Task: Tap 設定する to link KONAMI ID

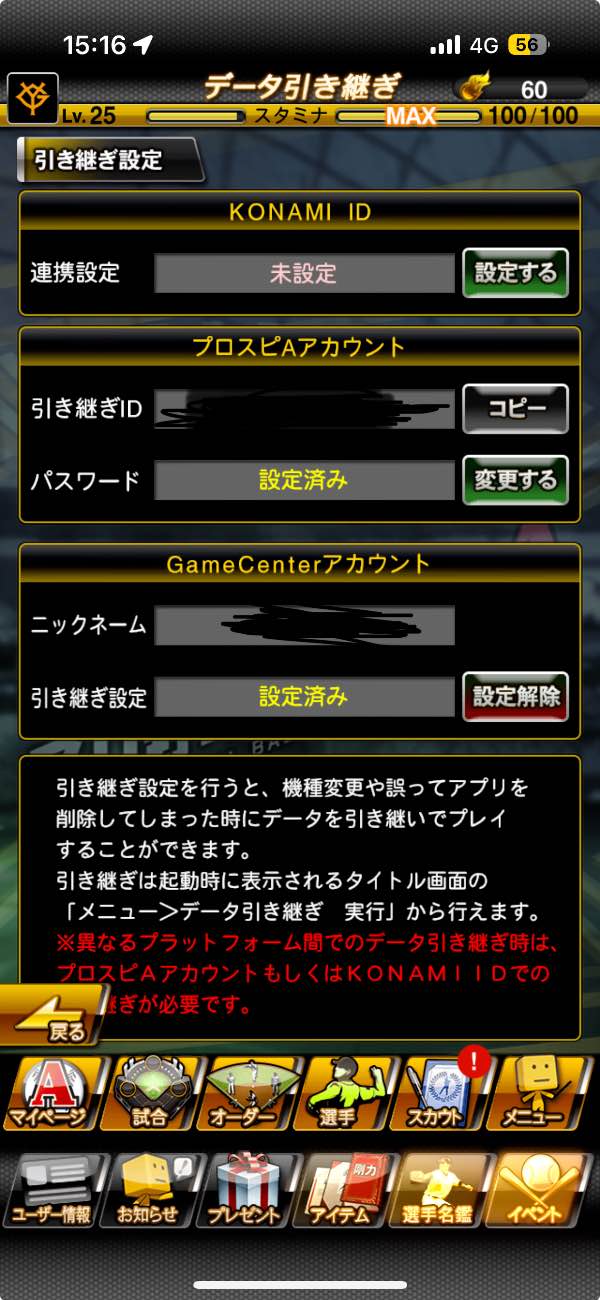Action: click(515, 273)
